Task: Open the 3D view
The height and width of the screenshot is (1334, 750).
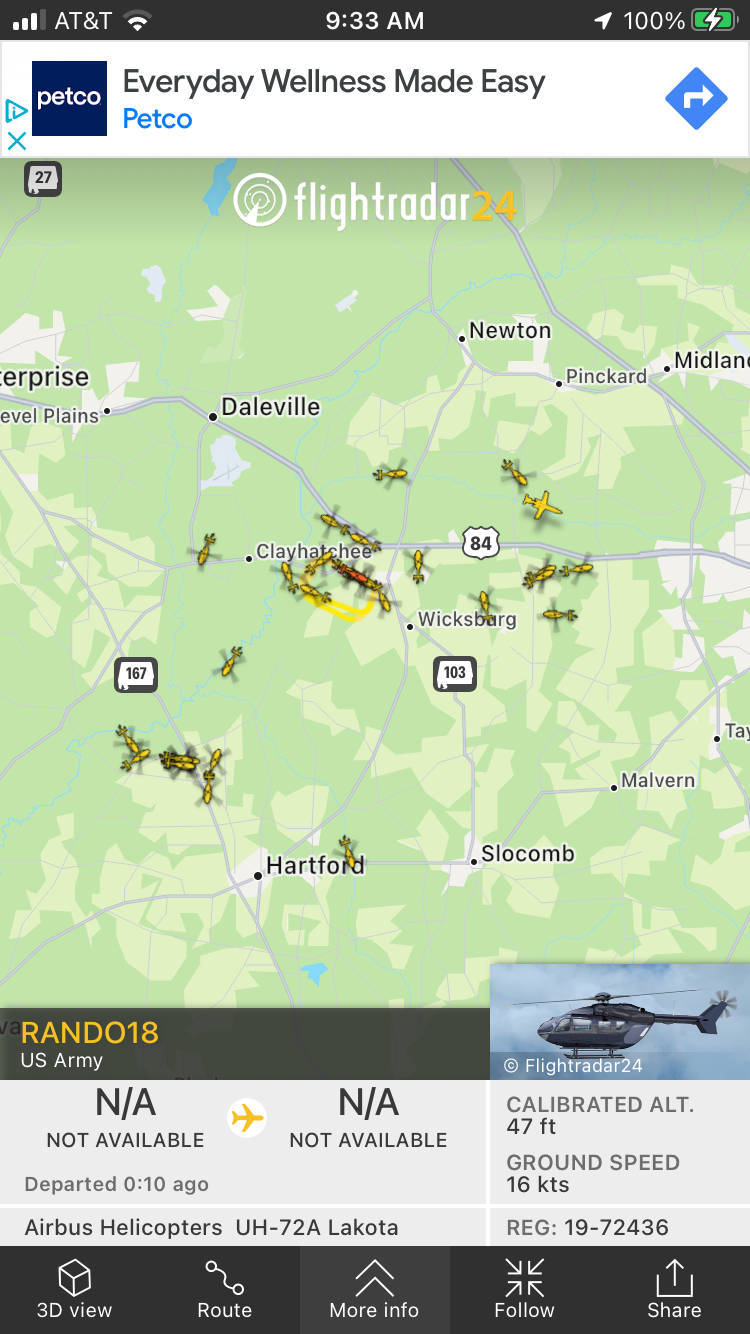Action: pos(75,1290)
